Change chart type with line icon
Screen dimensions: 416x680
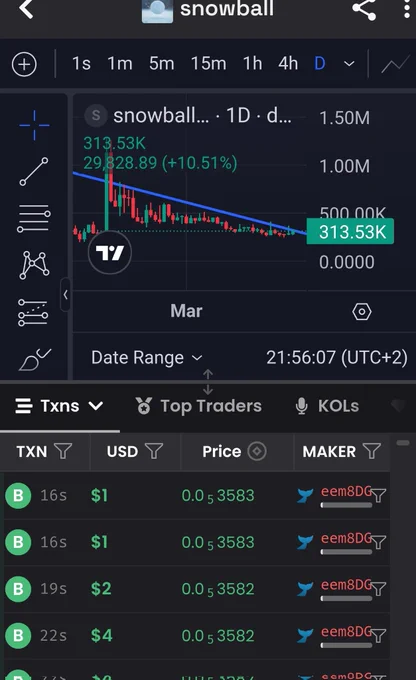395,65
